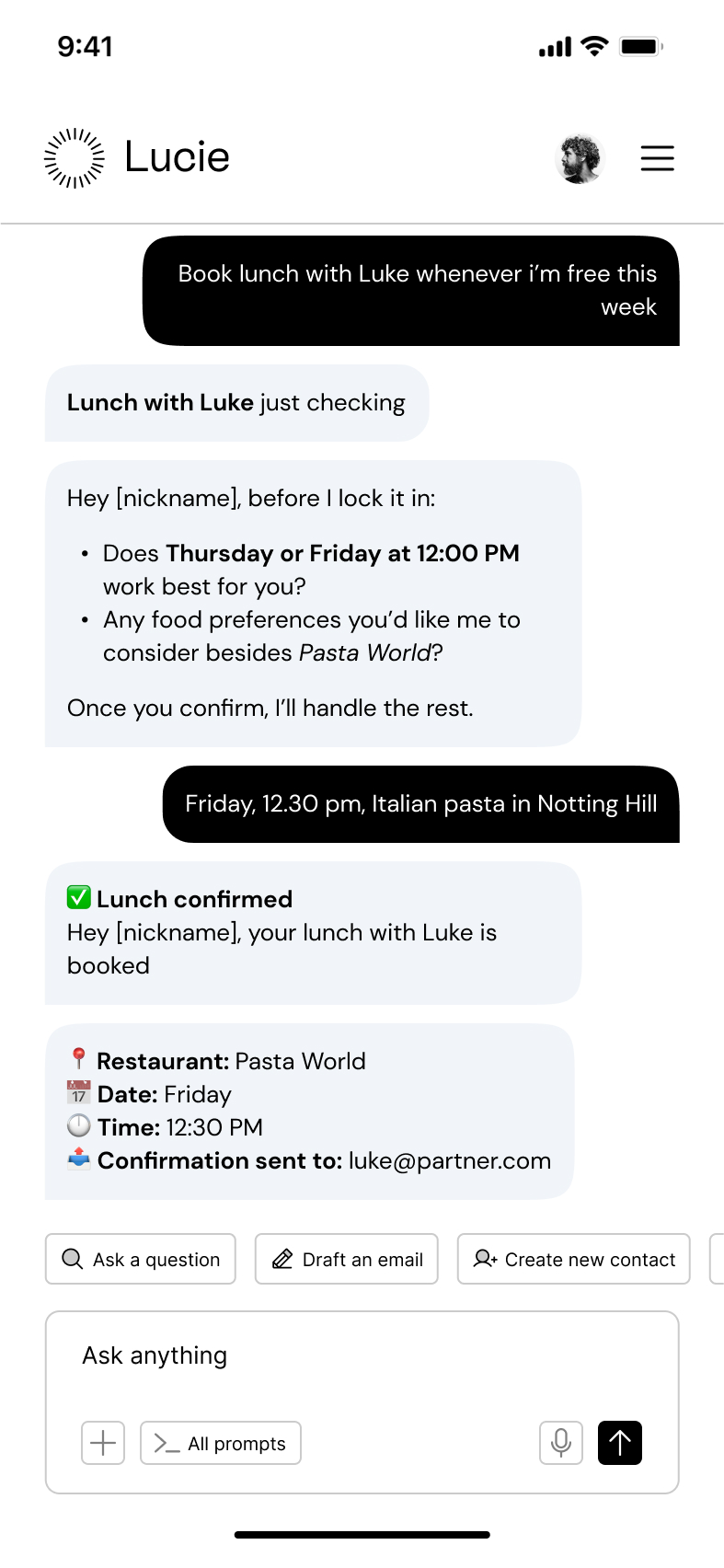Open the All prompts list
Viewport: 724px width, 1568px height.
[x=221, y=1443]
